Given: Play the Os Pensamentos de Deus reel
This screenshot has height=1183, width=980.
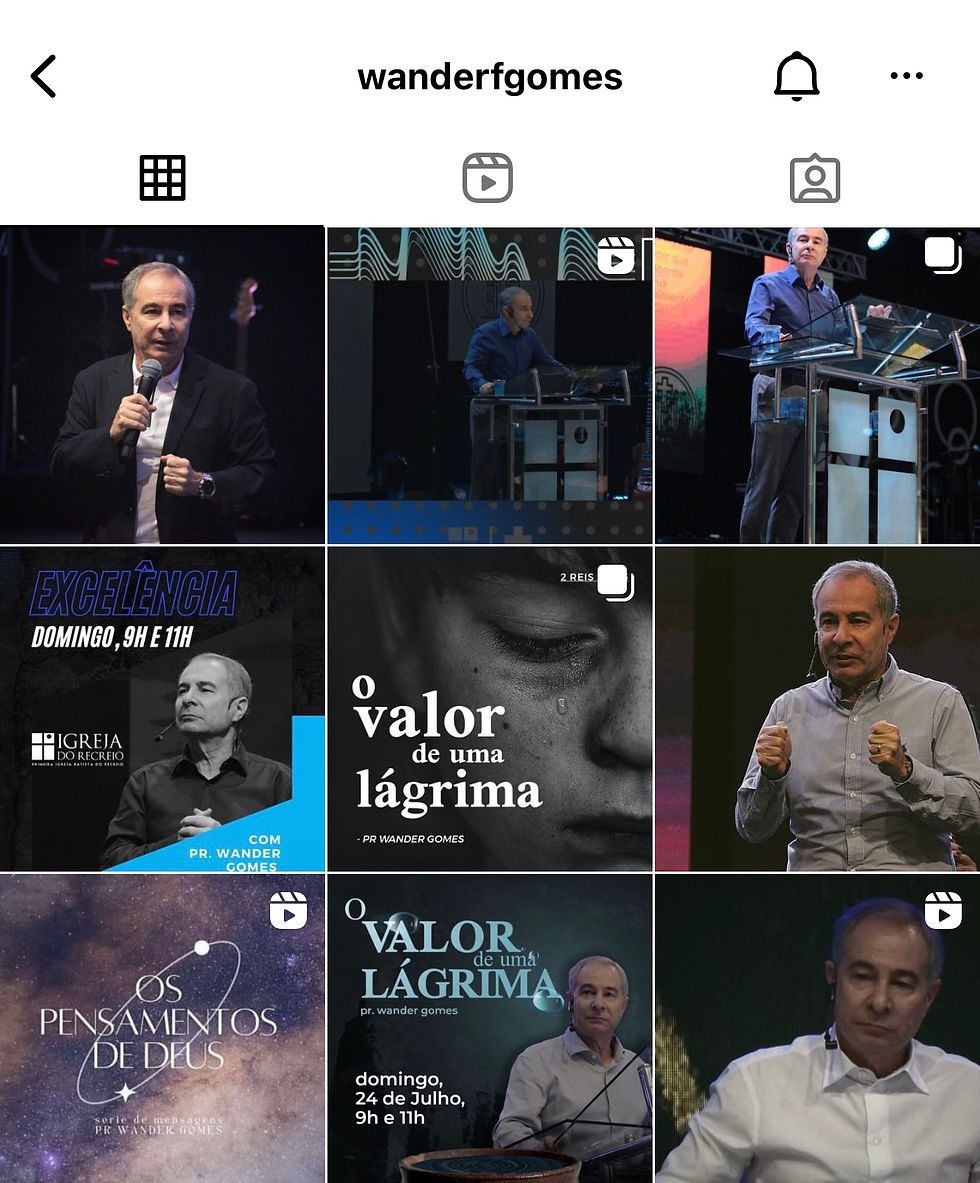Looking at the screenshot, I should [162, 1028].
